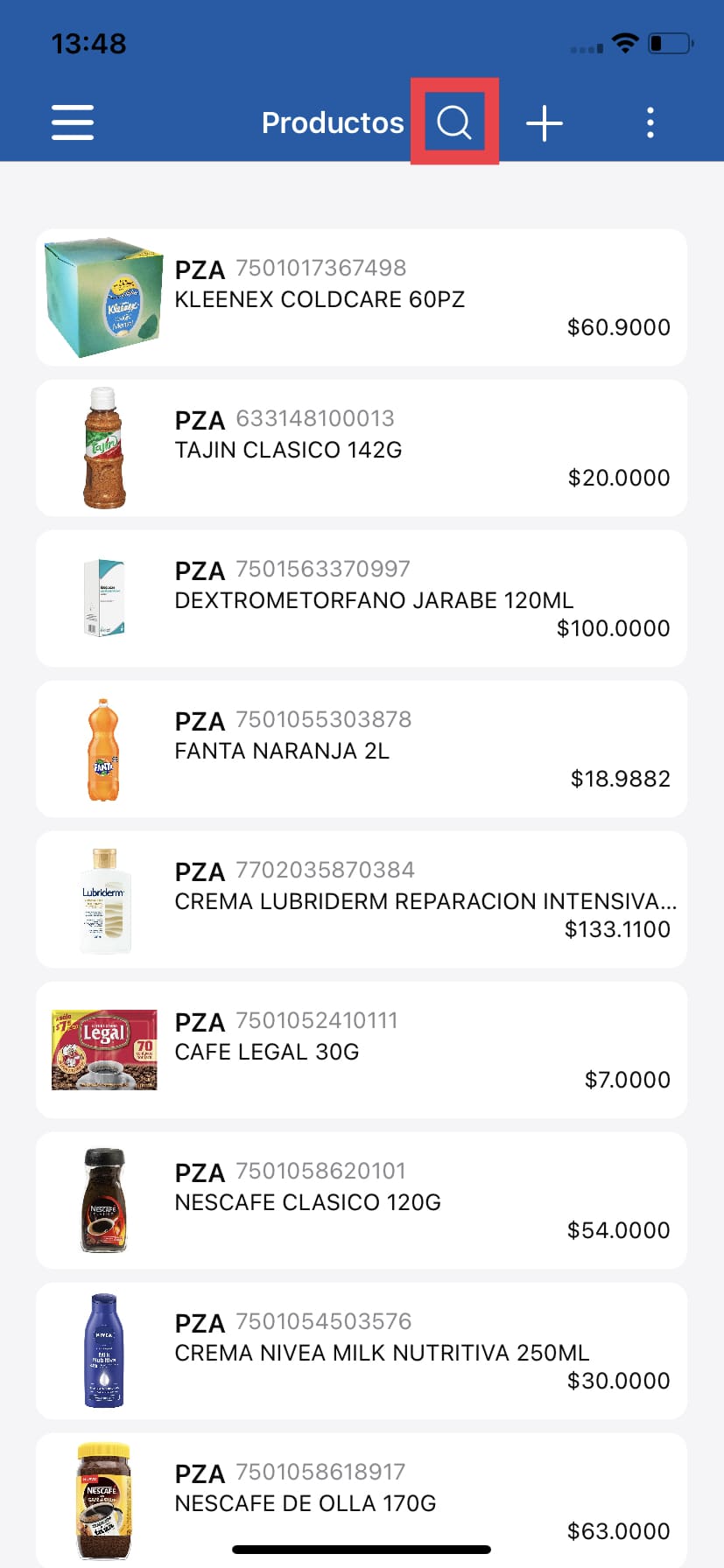Image resolution: width=724 pixels, height=1568 pixels.
Task: Tap the plus icon to add a product
Action: 544,122
